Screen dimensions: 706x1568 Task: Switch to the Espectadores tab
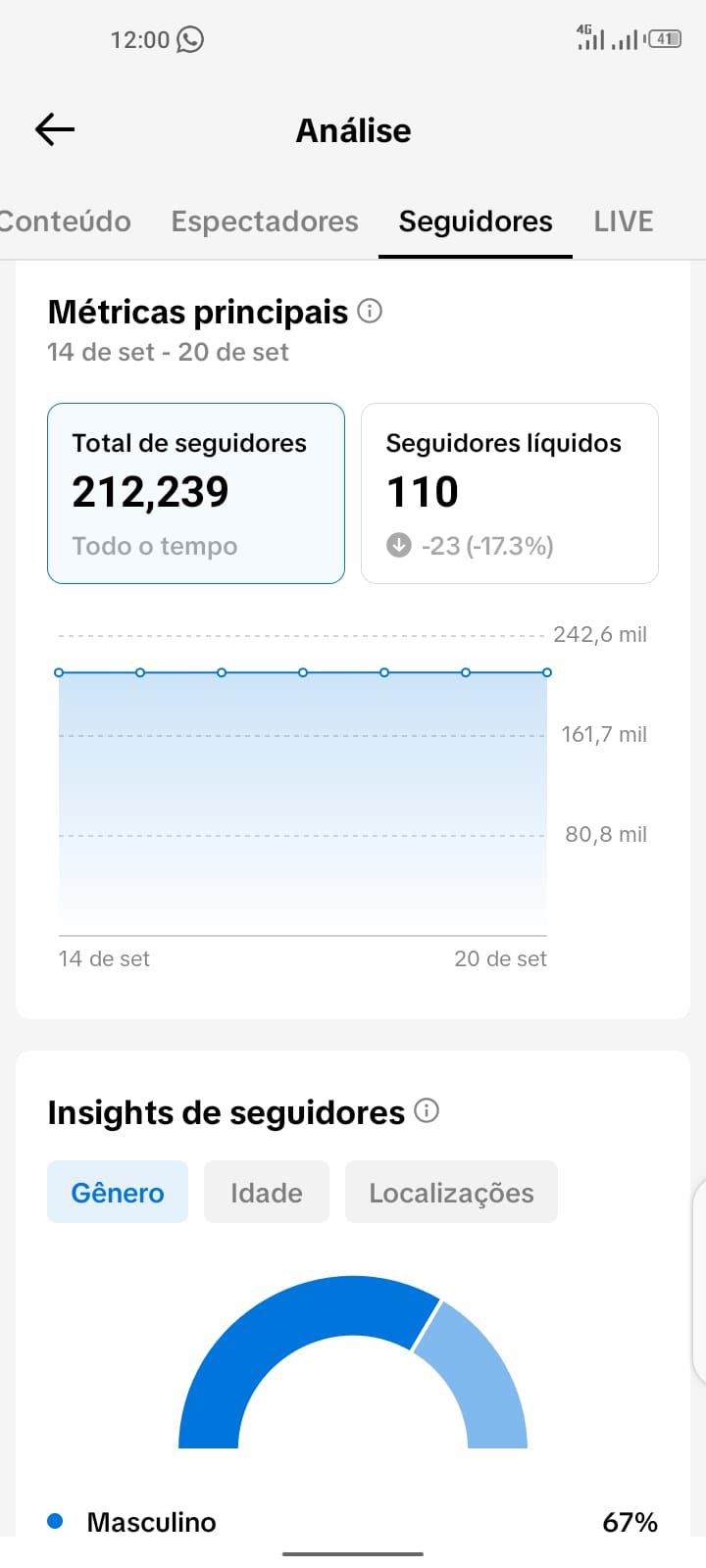pos(265,221)
